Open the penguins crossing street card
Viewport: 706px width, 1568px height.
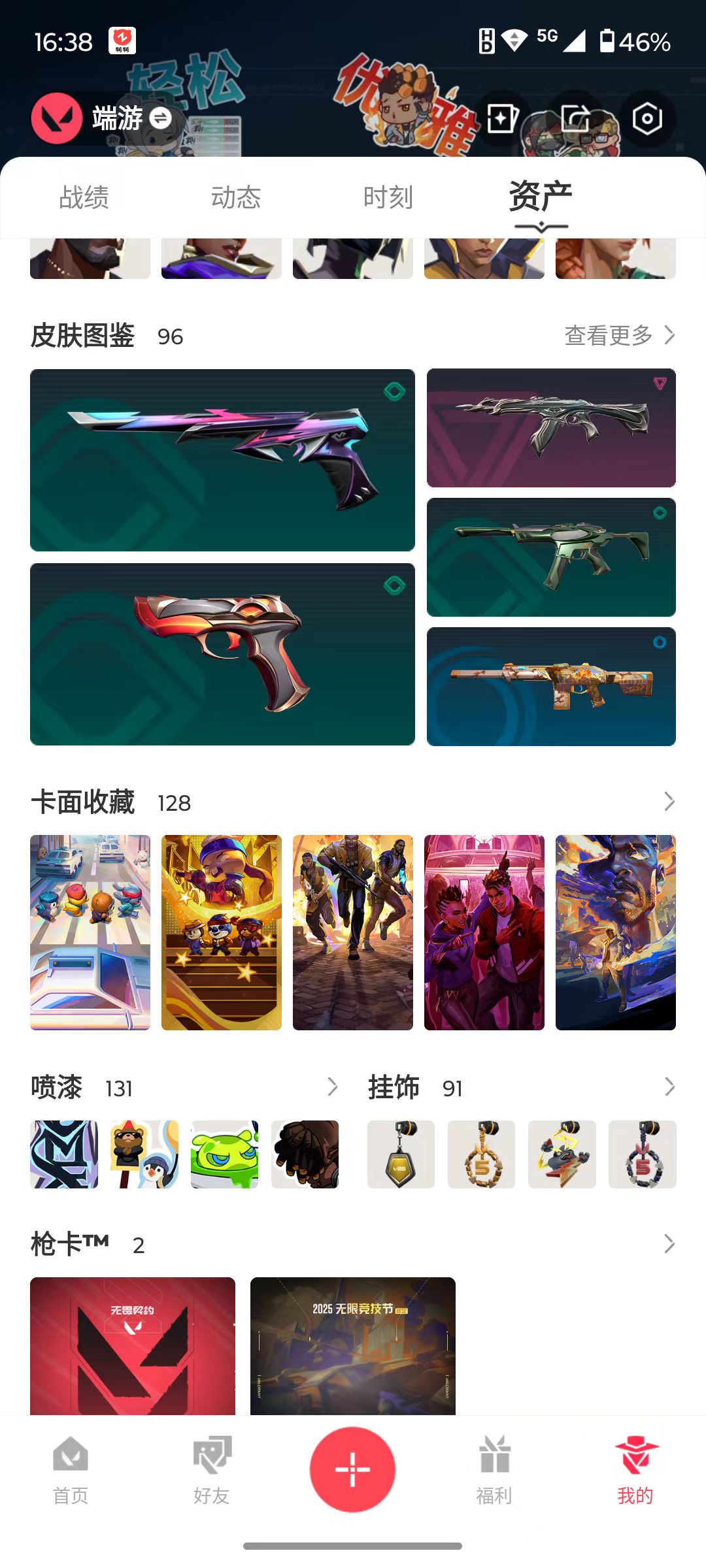pos(90,932)
